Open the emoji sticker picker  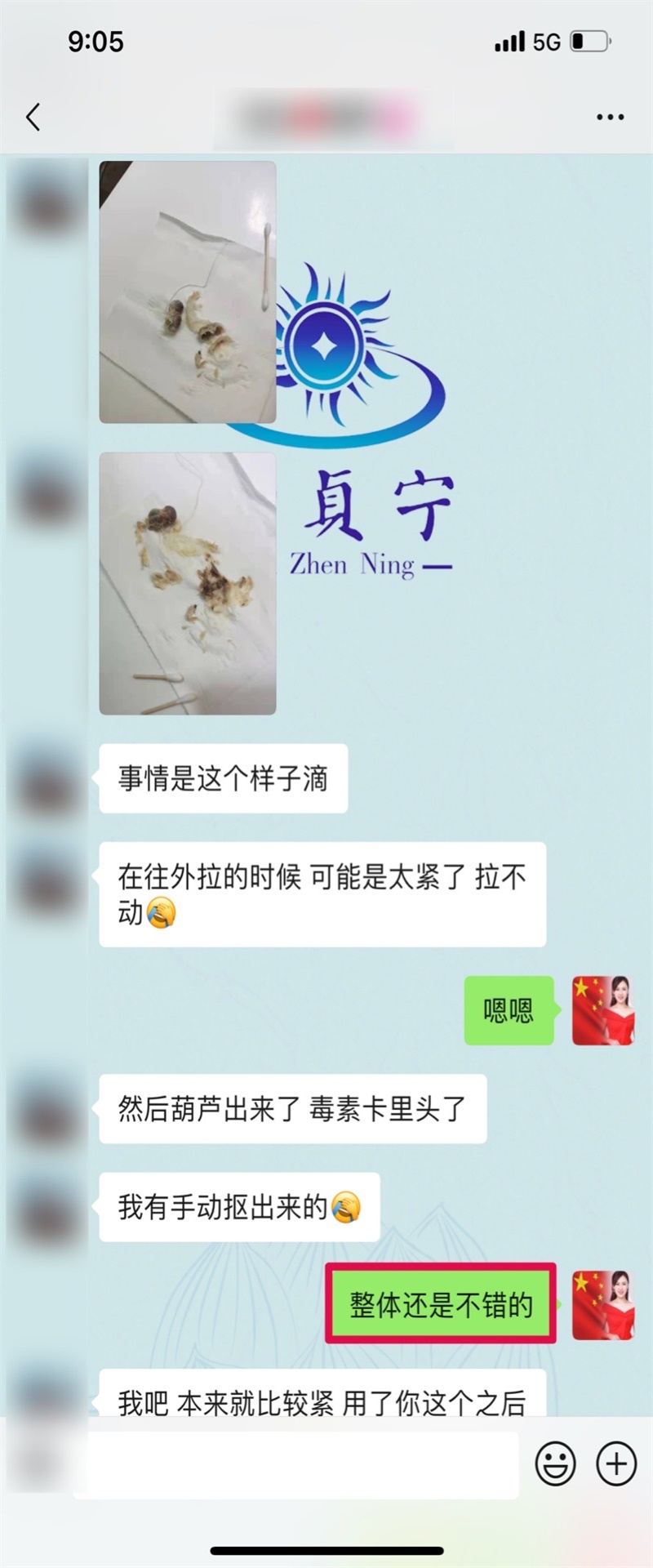click(555, 1463)
